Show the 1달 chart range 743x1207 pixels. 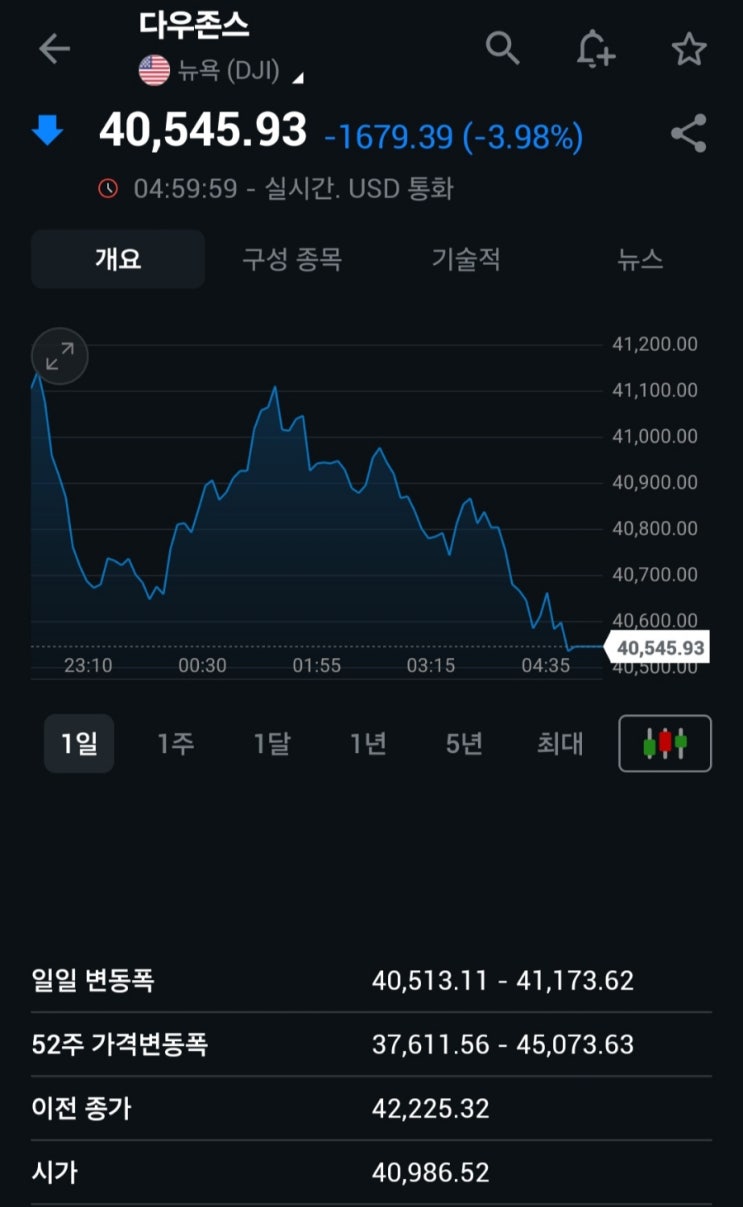click(x=271, y=744)
